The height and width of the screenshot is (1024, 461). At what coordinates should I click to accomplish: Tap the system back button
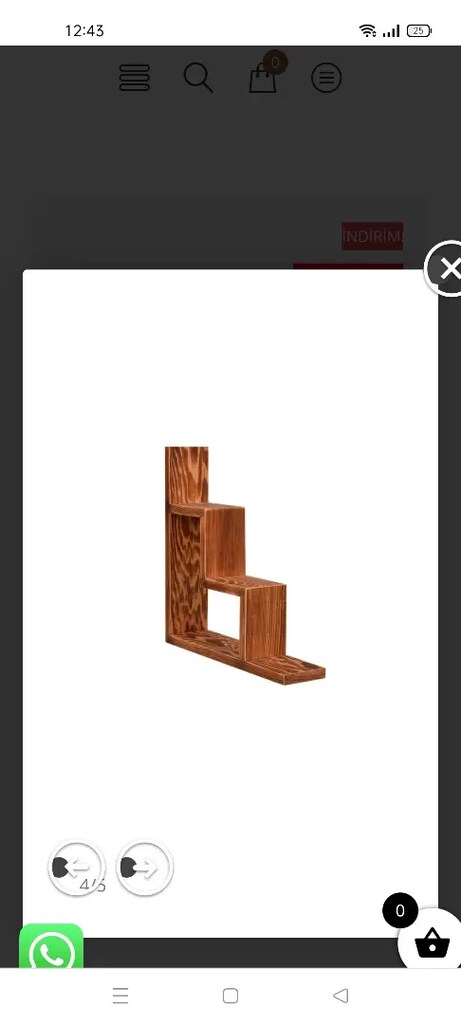[340, 995]
